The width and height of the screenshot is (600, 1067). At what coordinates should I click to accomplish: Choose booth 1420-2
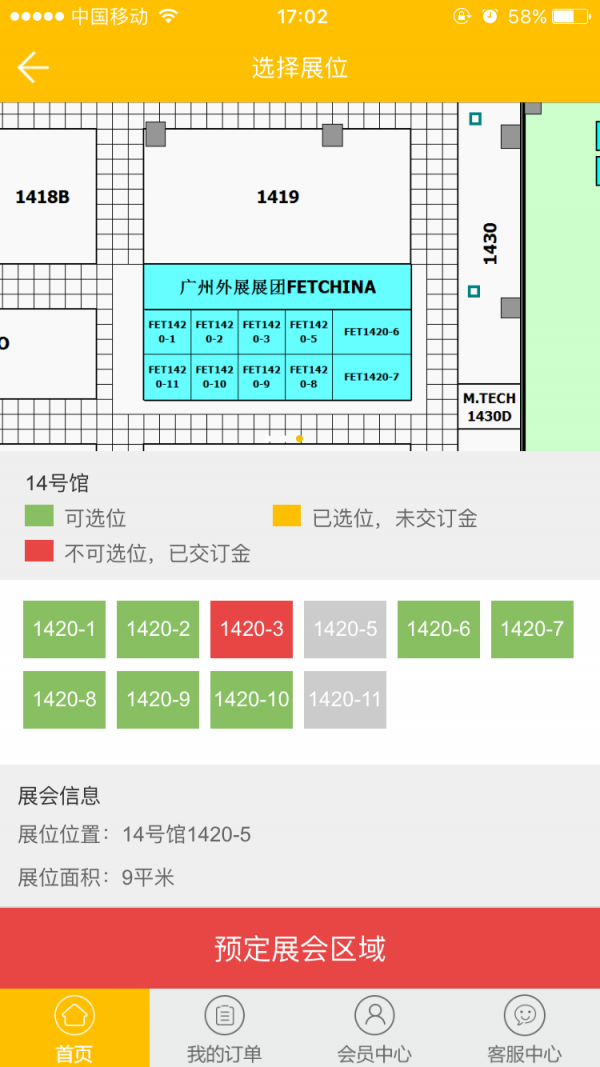point(158,629)
